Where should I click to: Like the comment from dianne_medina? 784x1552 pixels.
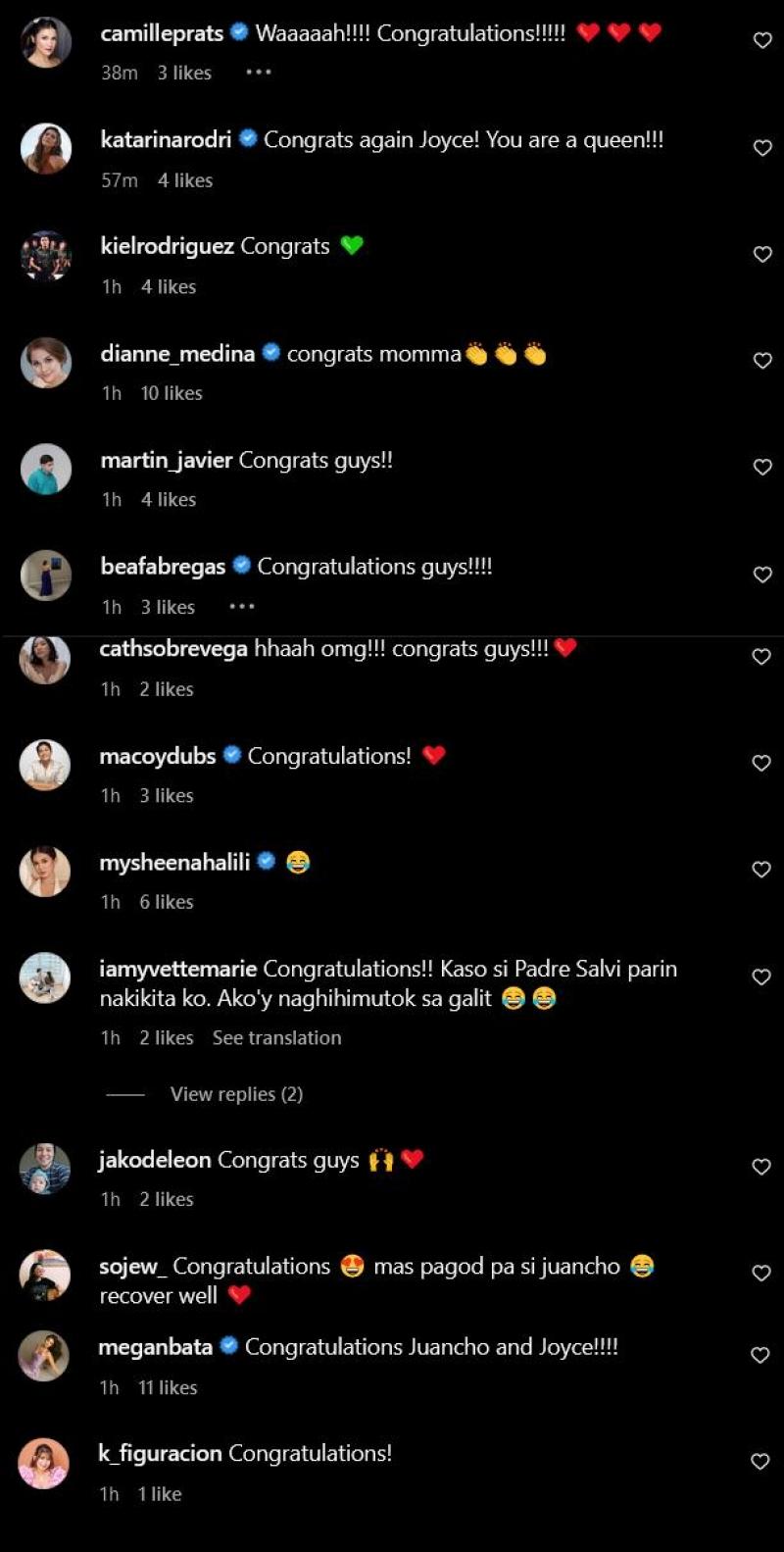pyautogui.click(x=762, y=361)
